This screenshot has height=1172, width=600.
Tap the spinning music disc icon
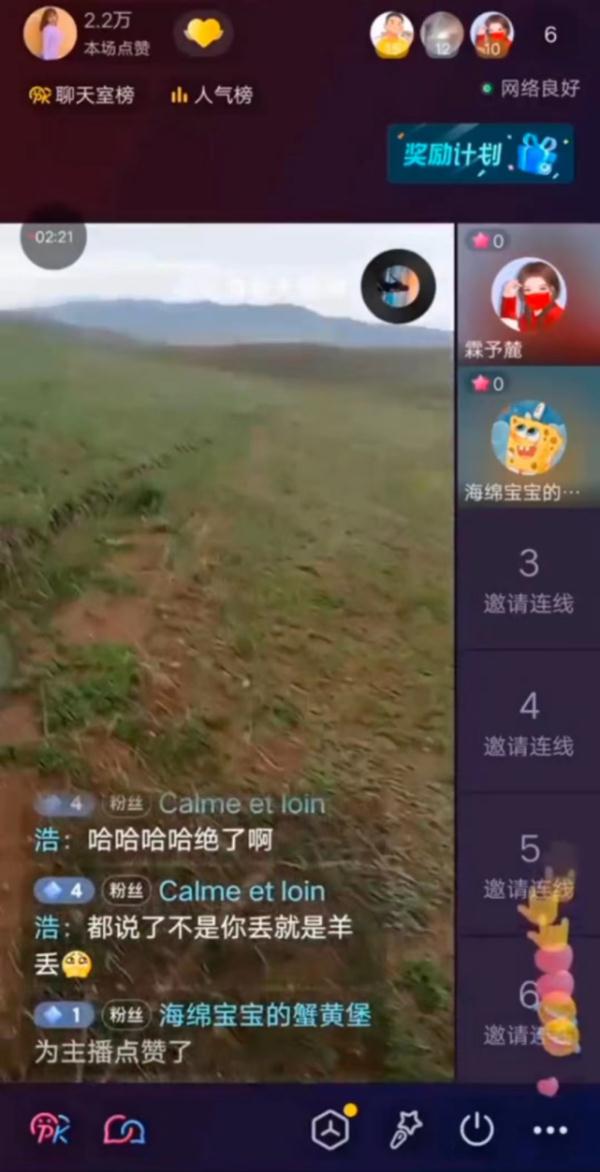click(398, 286)
